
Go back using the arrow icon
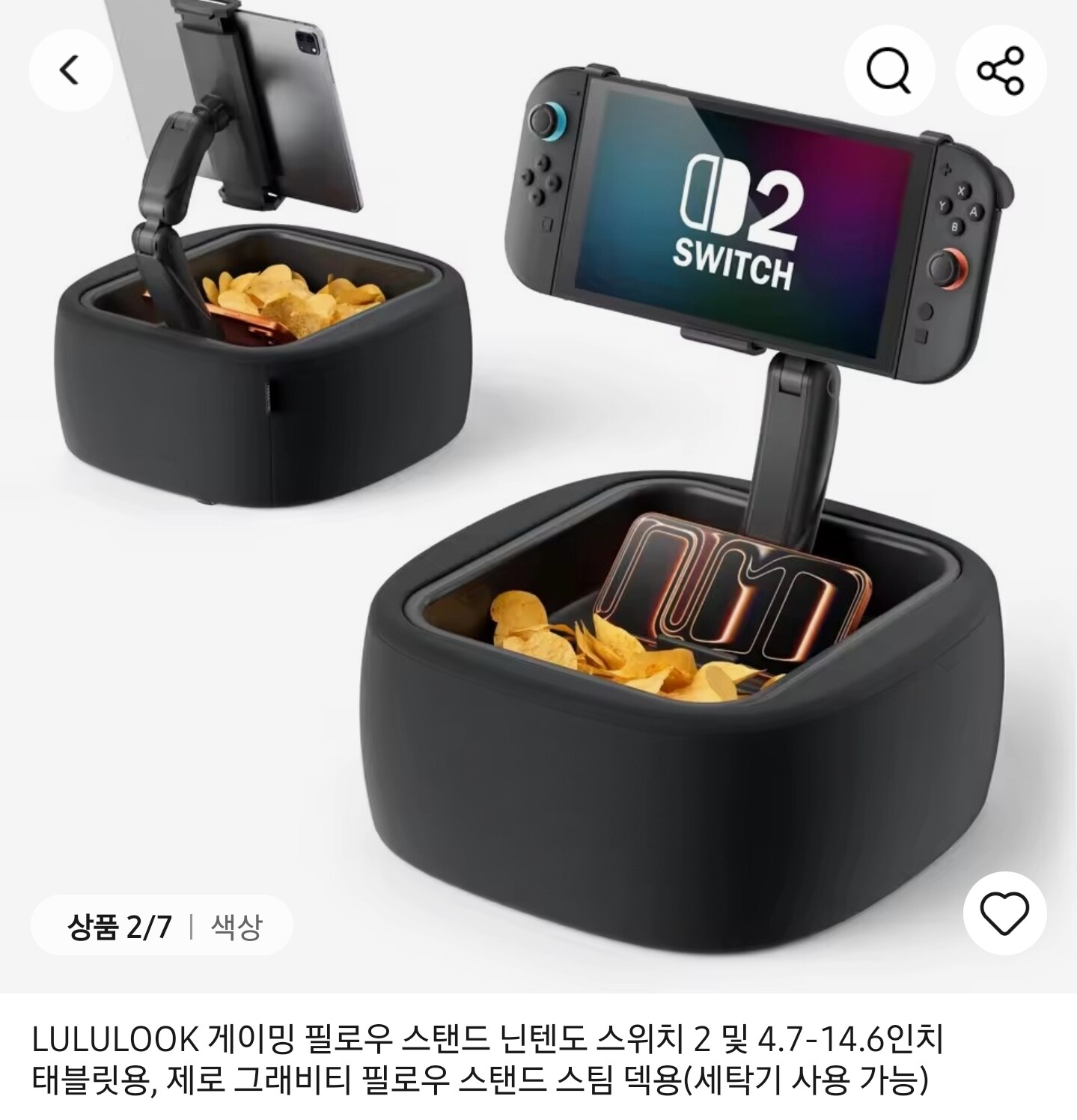click(70, 70)
